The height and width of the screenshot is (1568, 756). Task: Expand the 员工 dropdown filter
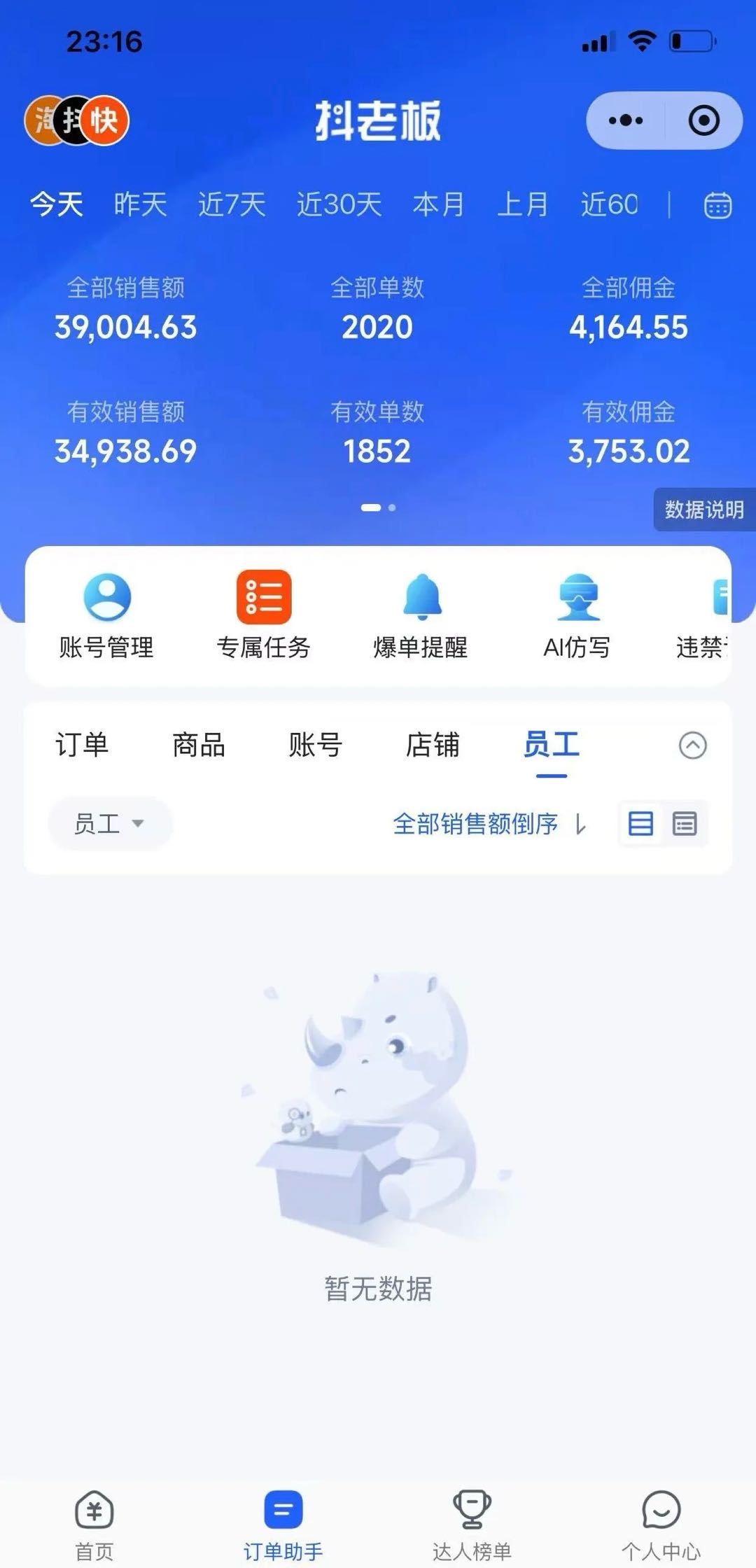pos(109,824)
